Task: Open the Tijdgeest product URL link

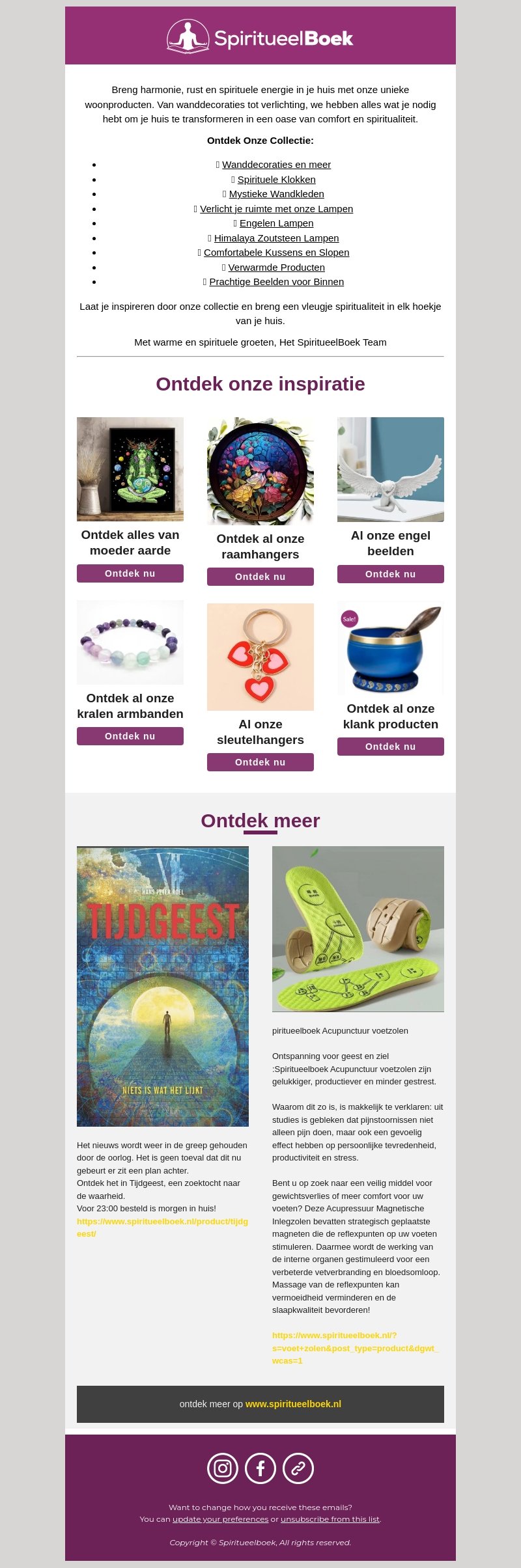Action: (x=162, y=1222)
